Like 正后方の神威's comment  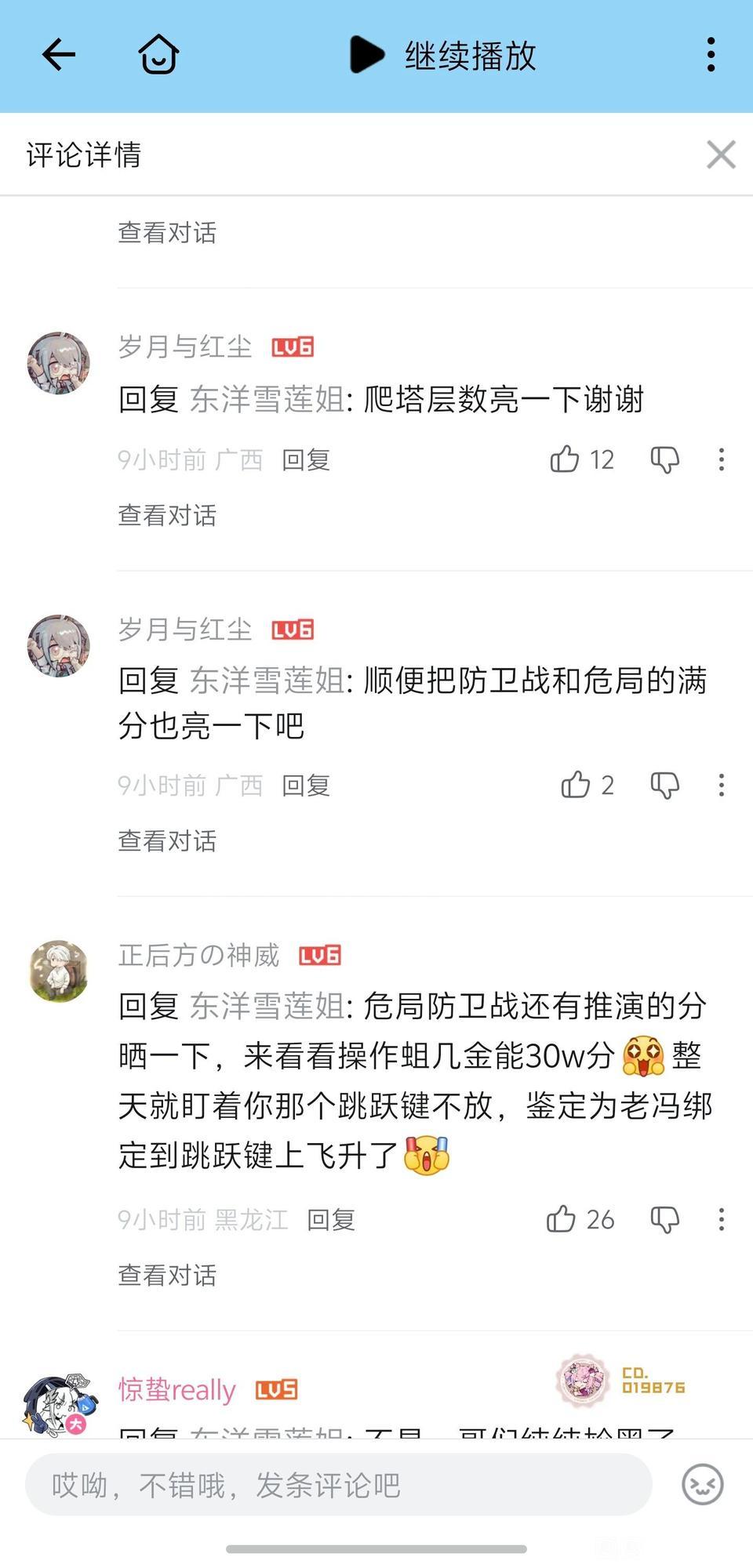tap(562, 1219)
